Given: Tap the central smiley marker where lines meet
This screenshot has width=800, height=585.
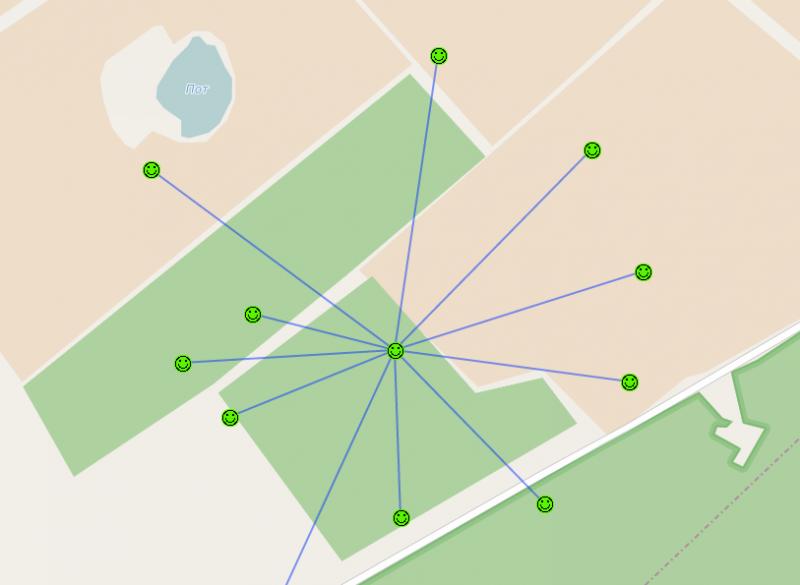Looking at the screenshot, I should point(395,351).
